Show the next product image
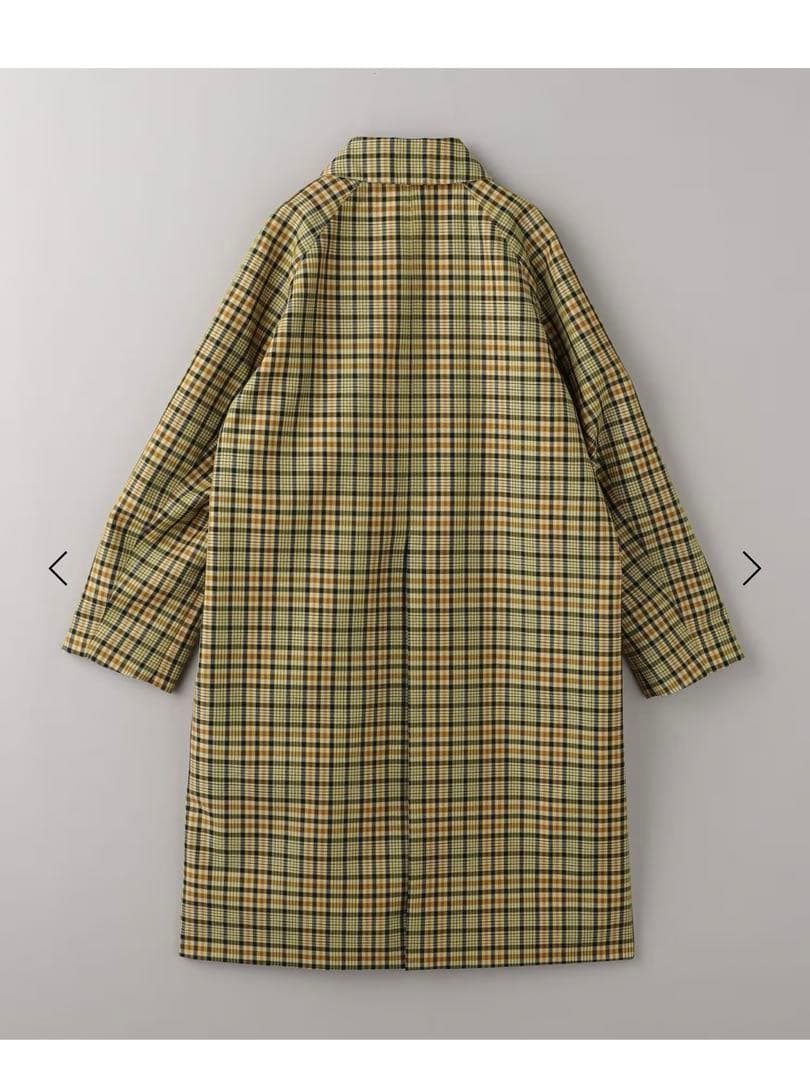Screen dimensions: 810x1080 click(751, 568)
